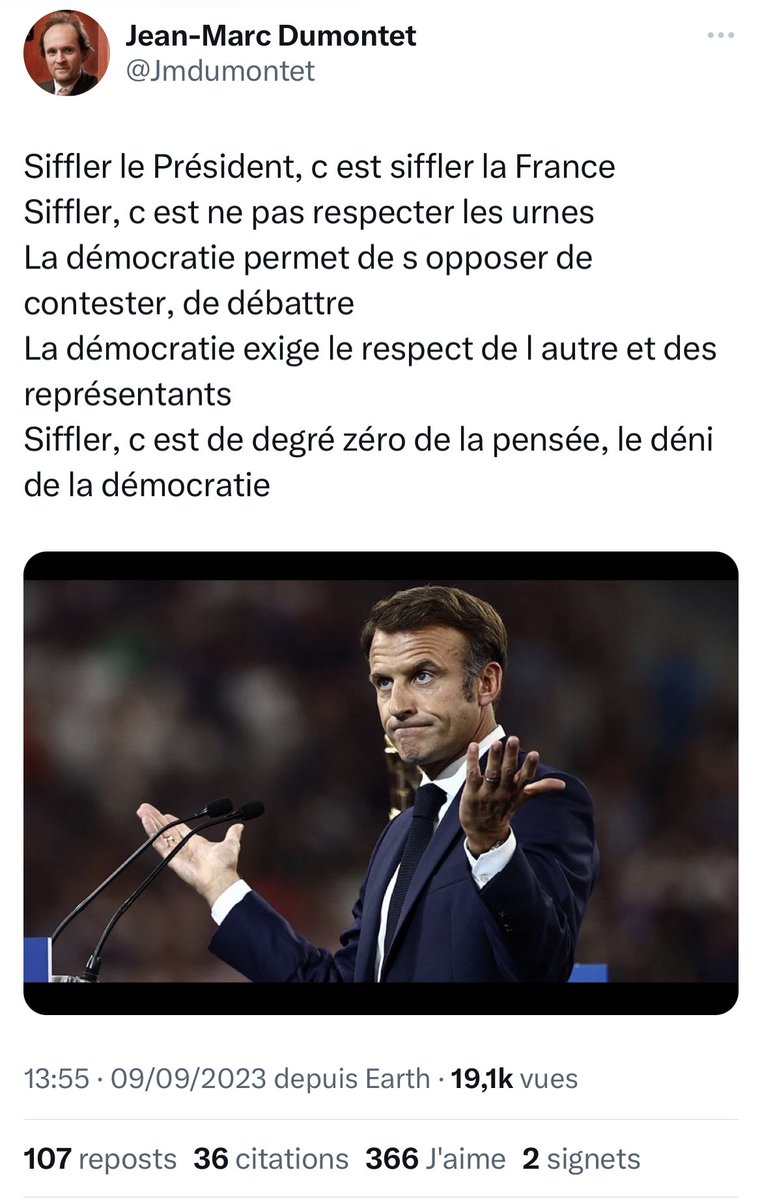Image resolution: width=762 pixels, height=1200 pixels.
Task: View the 36 citations list
Action: (x=271, y=1159)
